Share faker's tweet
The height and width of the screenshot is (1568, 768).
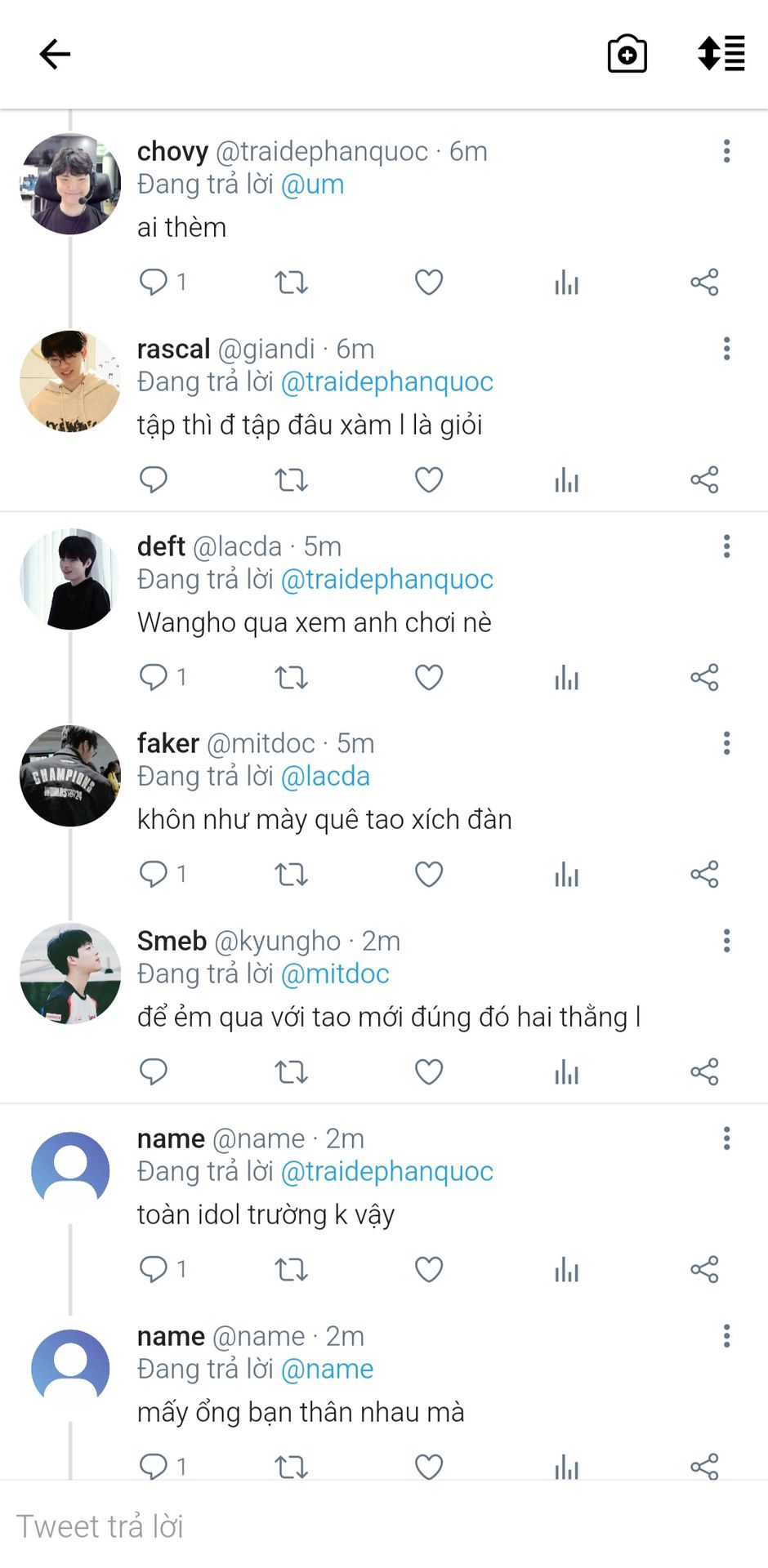(703, 874)
